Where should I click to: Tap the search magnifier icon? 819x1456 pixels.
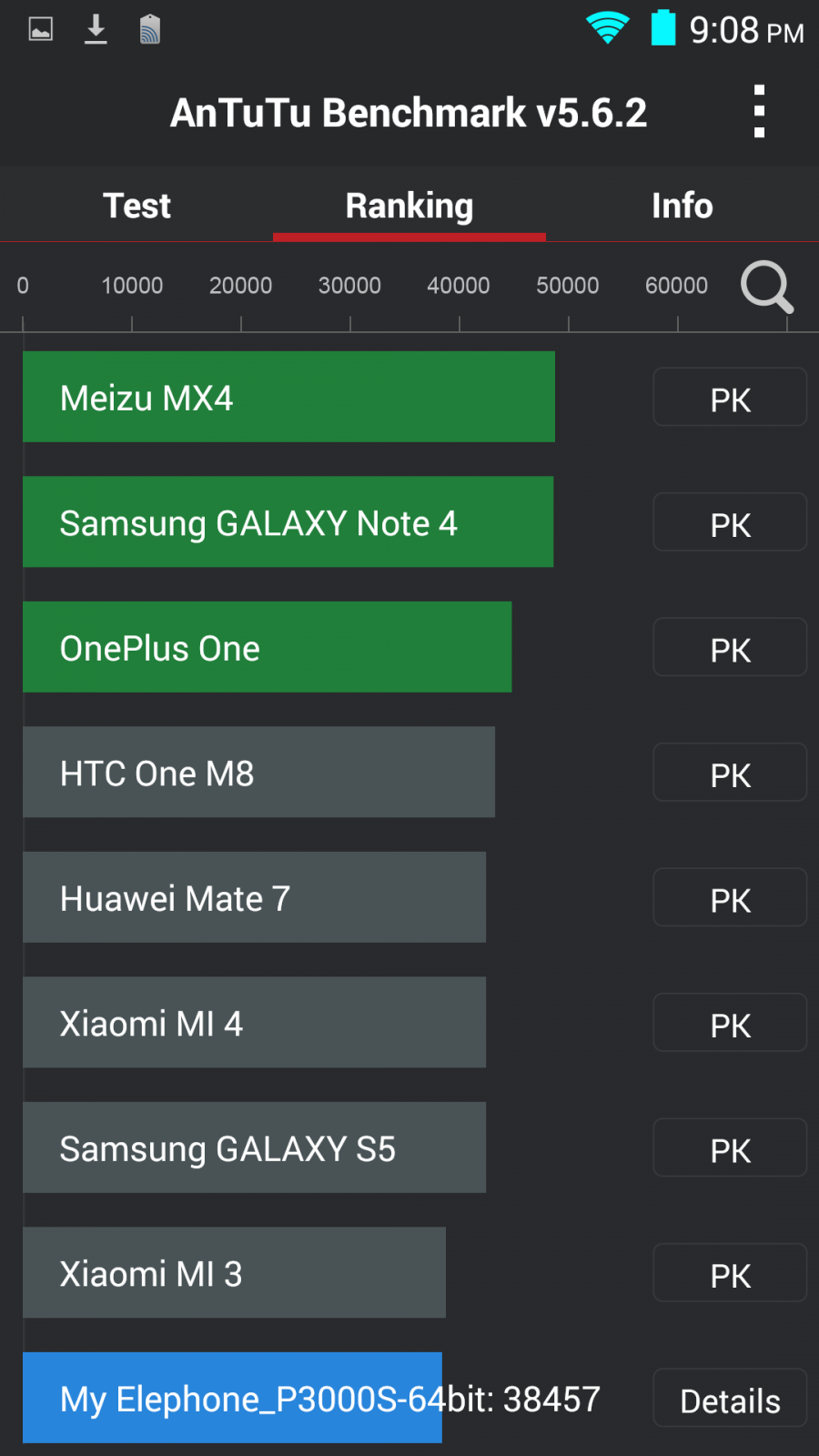766,288
